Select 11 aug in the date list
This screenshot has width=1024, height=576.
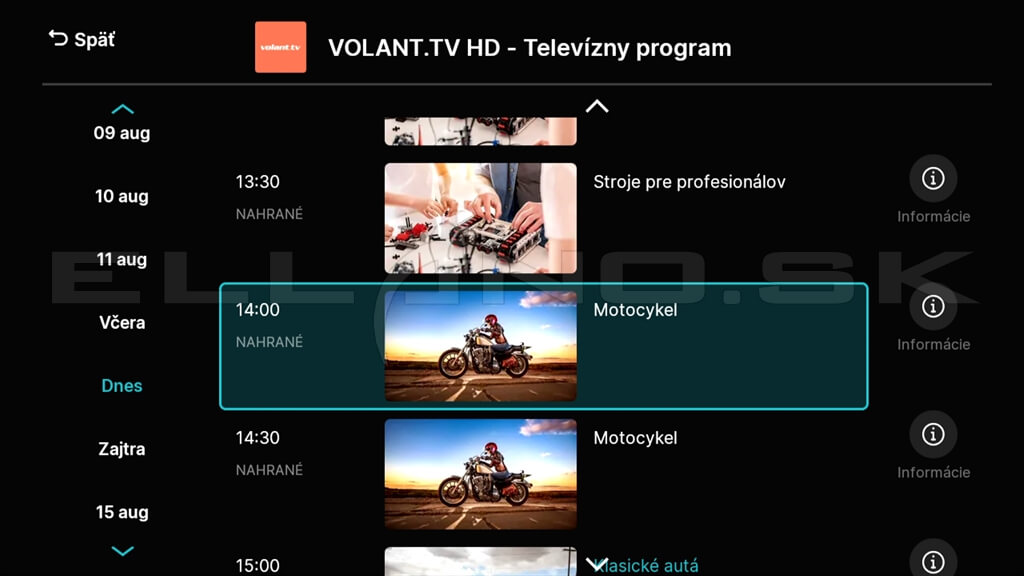(122, 259)
